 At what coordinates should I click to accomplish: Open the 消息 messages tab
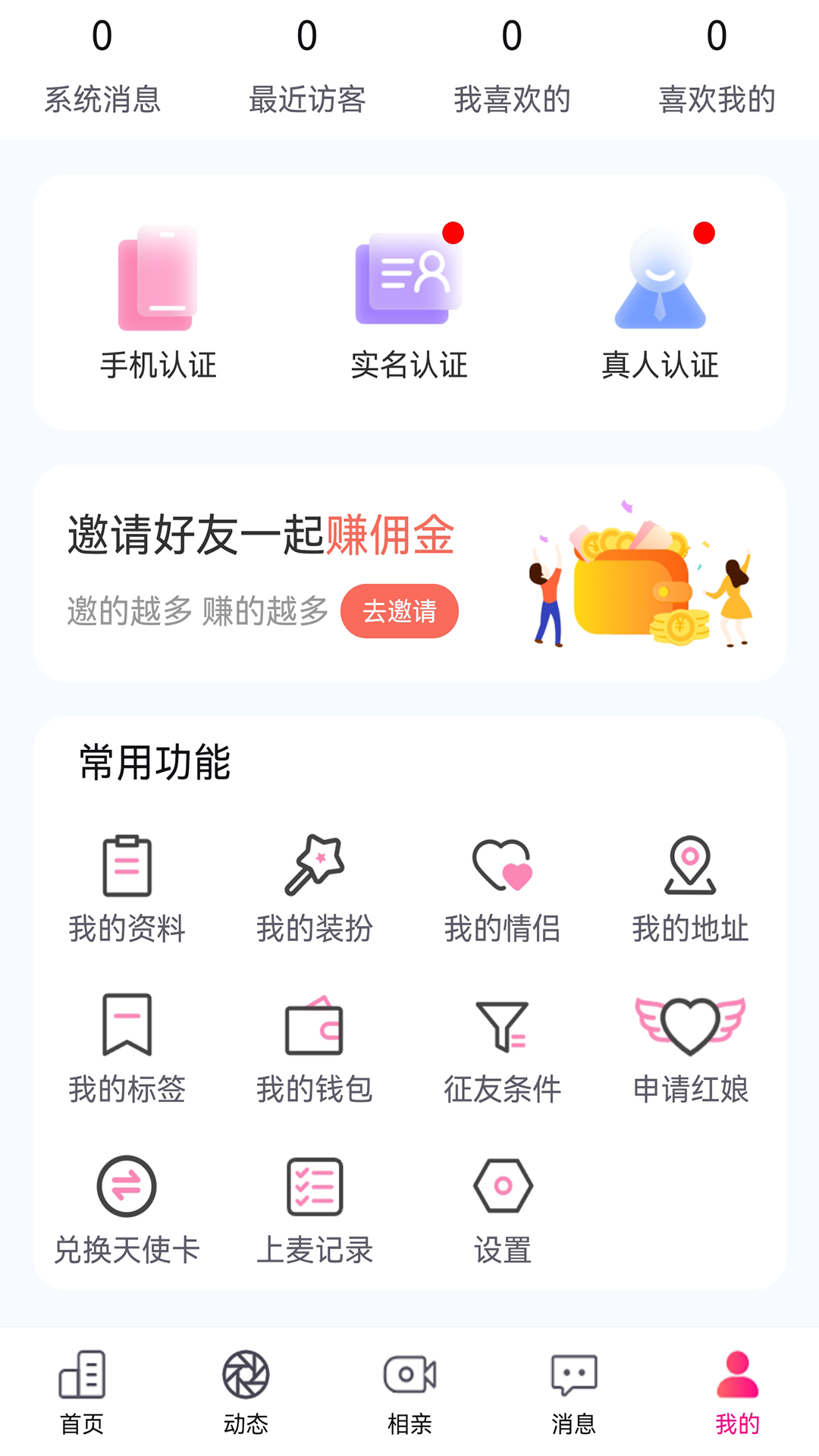[x=574, y=1395]
